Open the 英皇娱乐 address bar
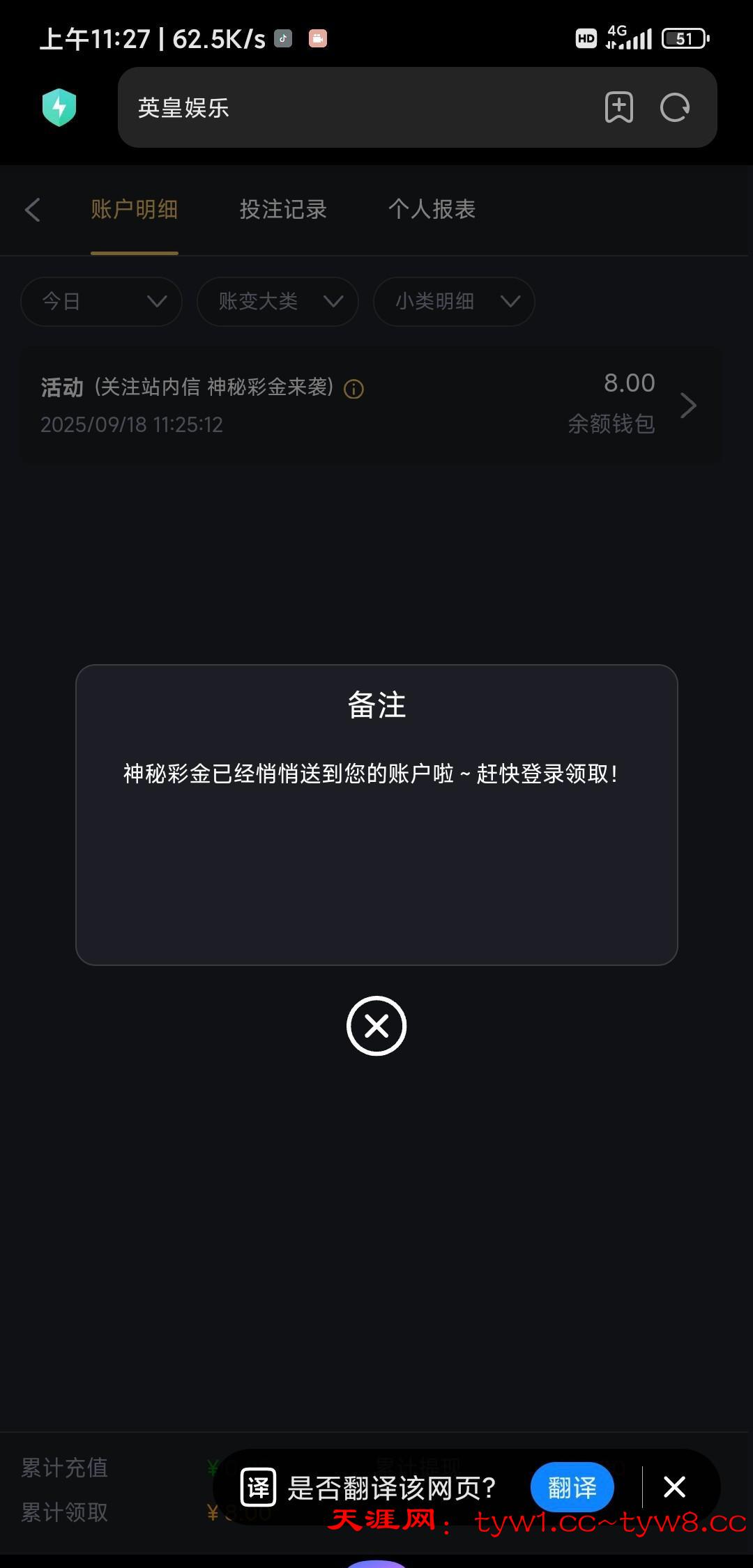753x1568 pixels. [349, 107]
